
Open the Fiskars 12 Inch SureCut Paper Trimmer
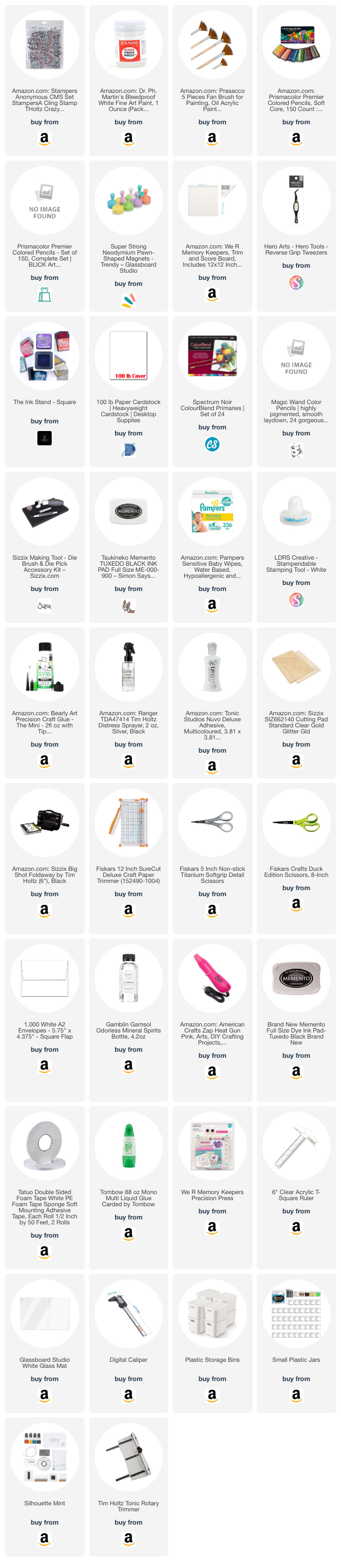129,858
